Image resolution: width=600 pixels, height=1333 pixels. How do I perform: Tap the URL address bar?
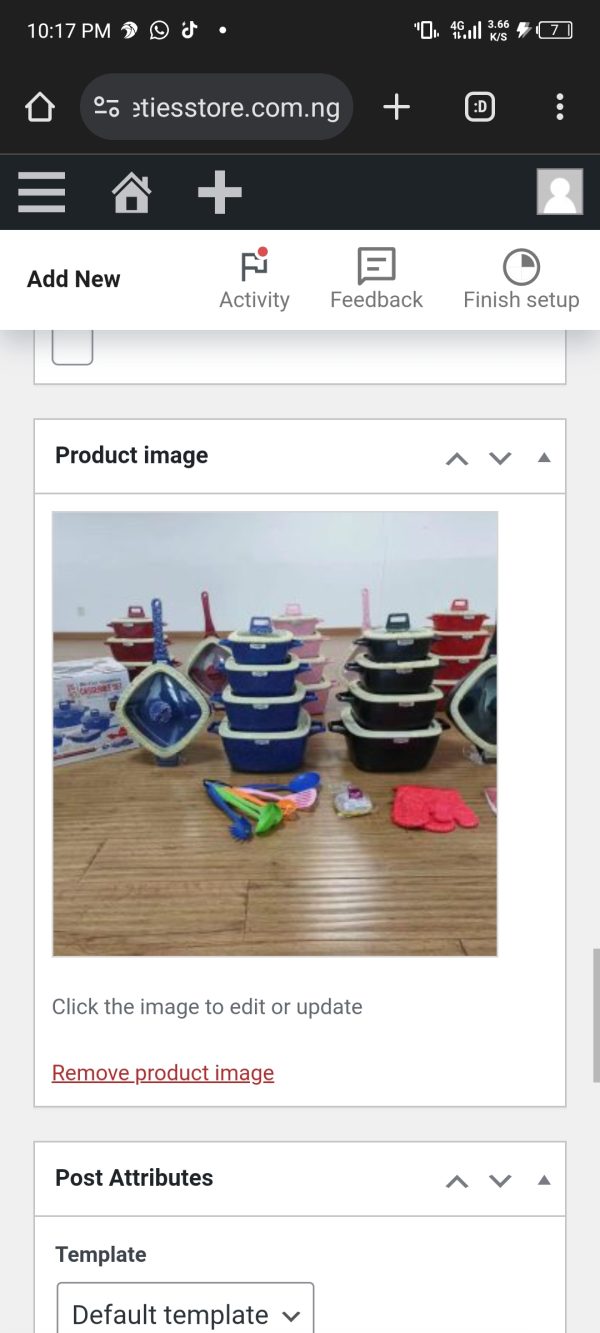217,107
